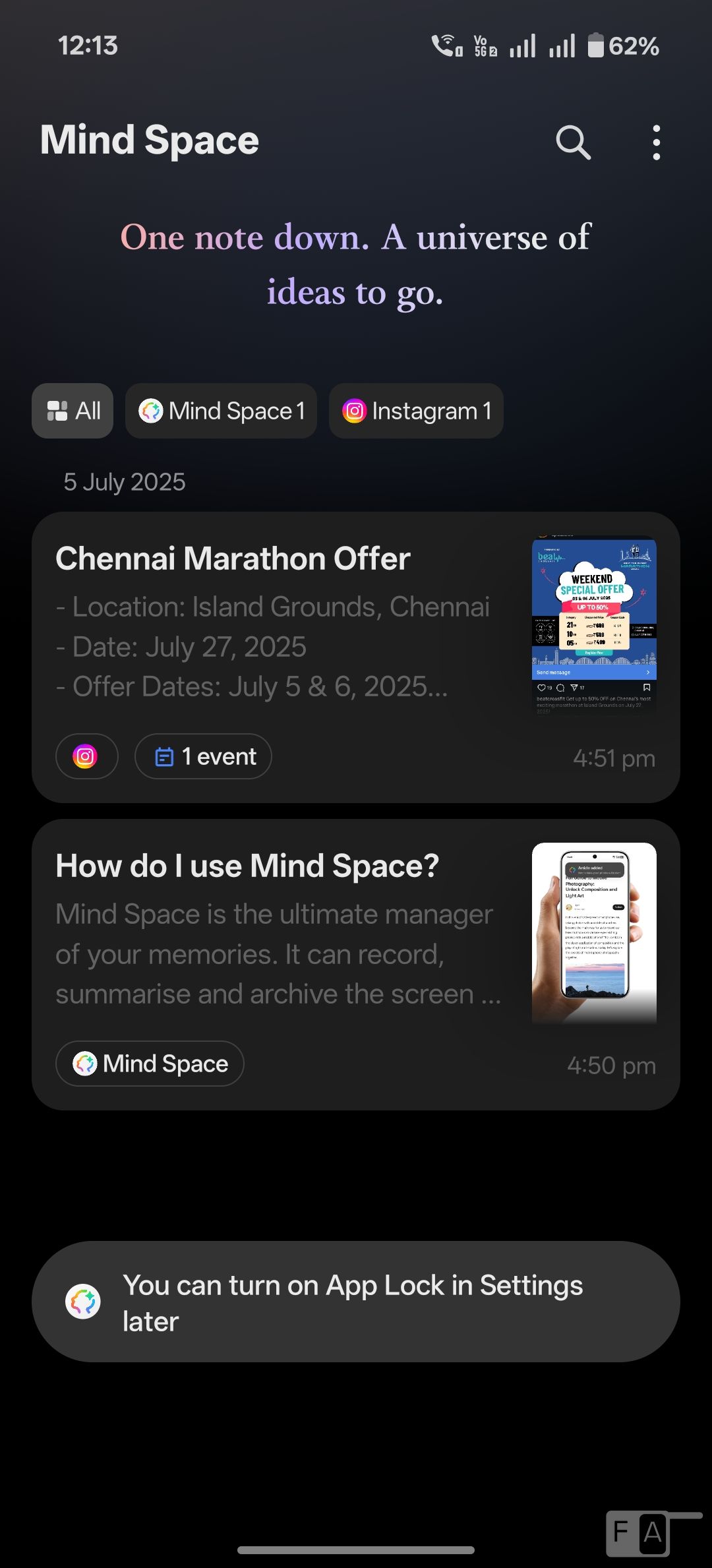Open the How do I use Mind Space card
The width and height of the screenshot is (712, 1568).
coord(356,964)
